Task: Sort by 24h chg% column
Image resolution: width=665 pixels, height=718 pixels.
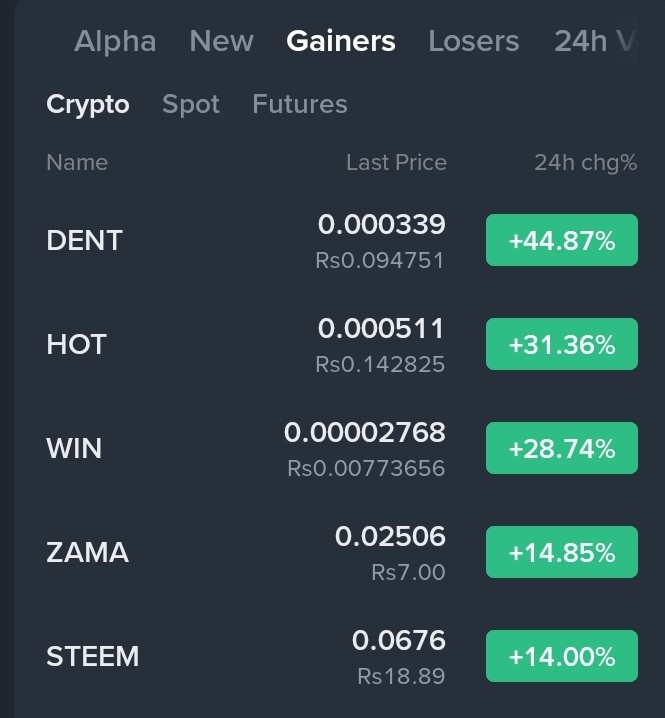Action: click(585, 163)
